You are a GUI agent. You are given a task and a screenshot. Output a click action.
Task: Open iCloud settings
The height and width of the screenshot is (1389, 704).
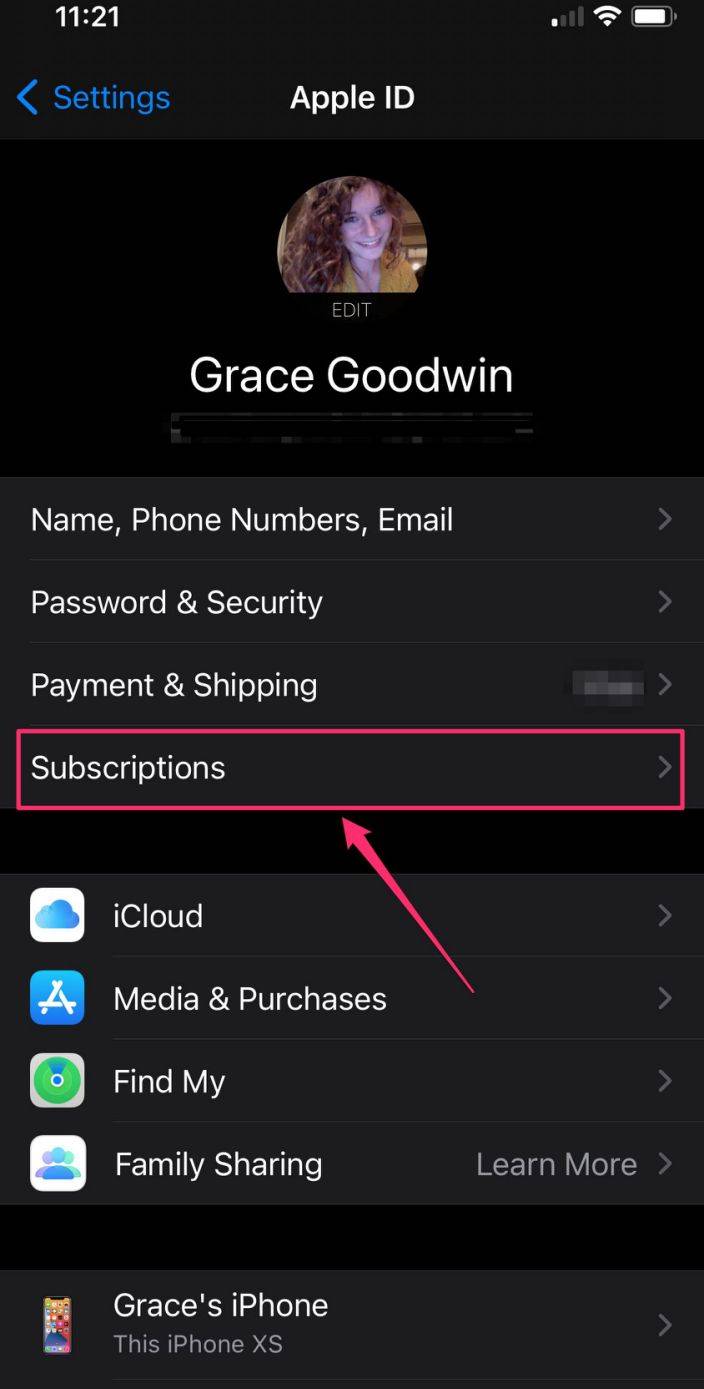[x=350, y=916]
